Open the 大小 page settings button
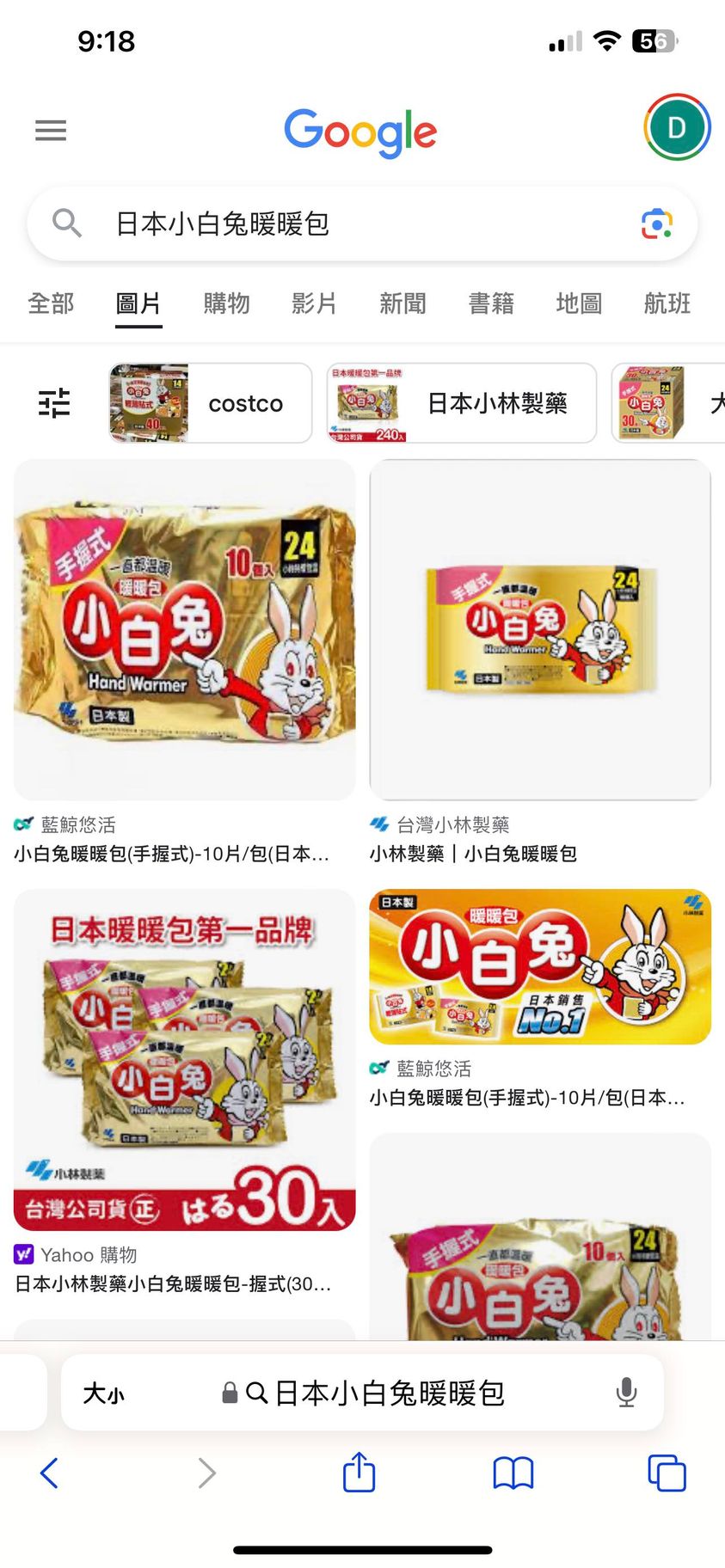 pyautogui.click(x=104, y=1393)
